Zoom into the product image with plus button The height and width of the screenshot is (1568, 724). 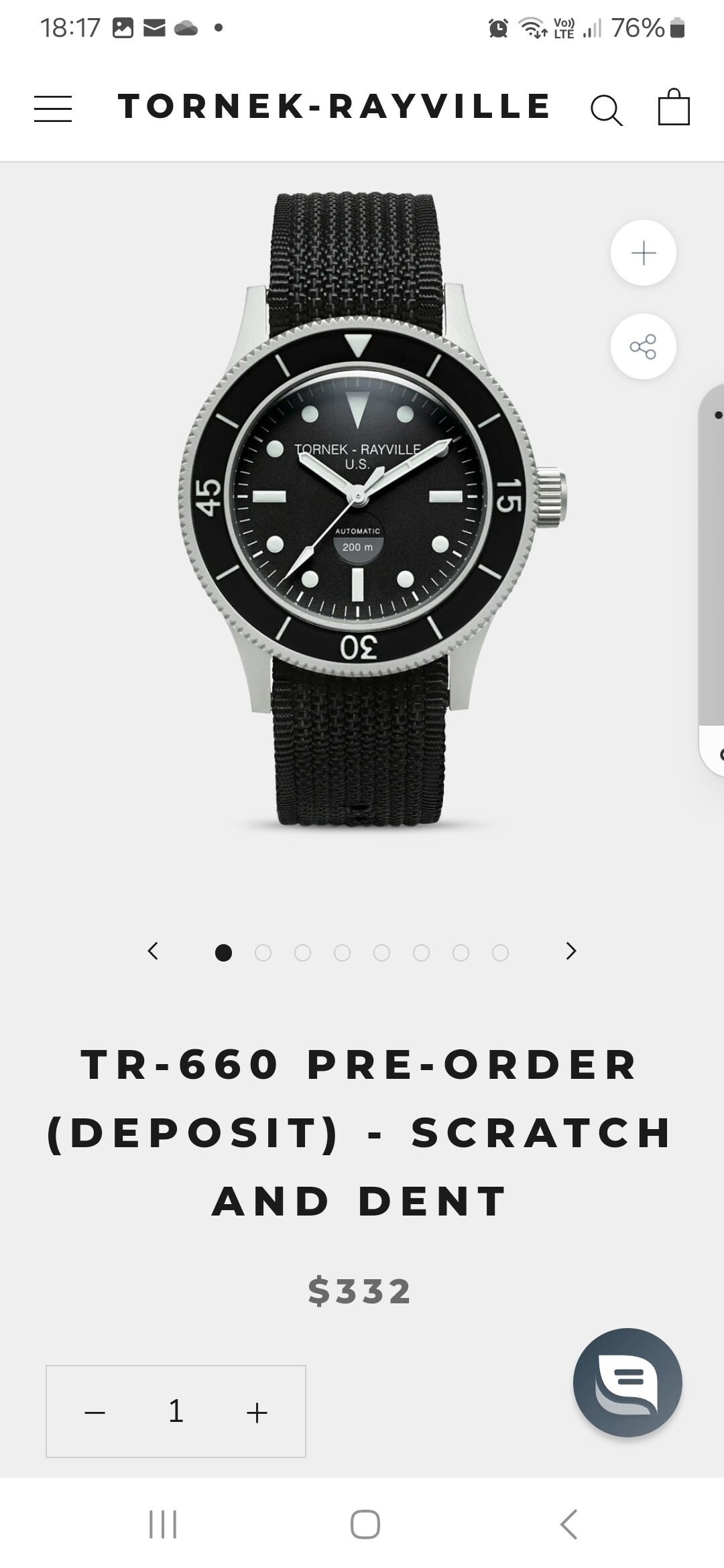click(x=643, y=253)
